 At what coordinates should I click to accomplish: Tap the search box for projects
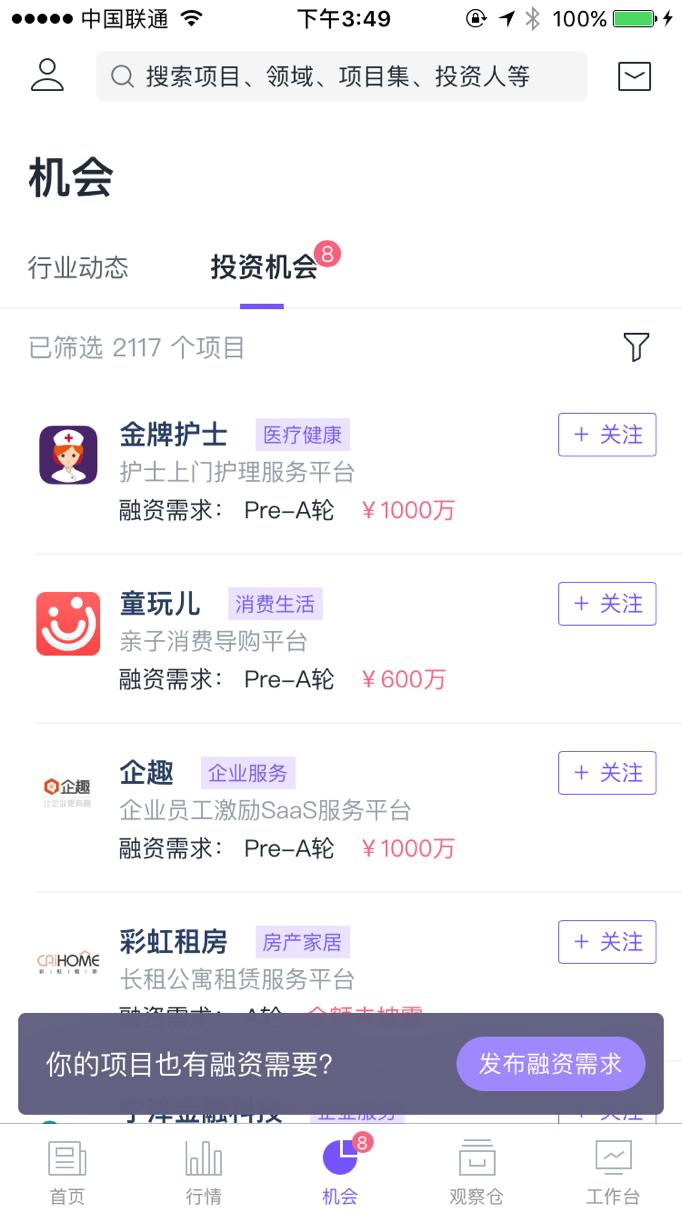coord(341,77)
